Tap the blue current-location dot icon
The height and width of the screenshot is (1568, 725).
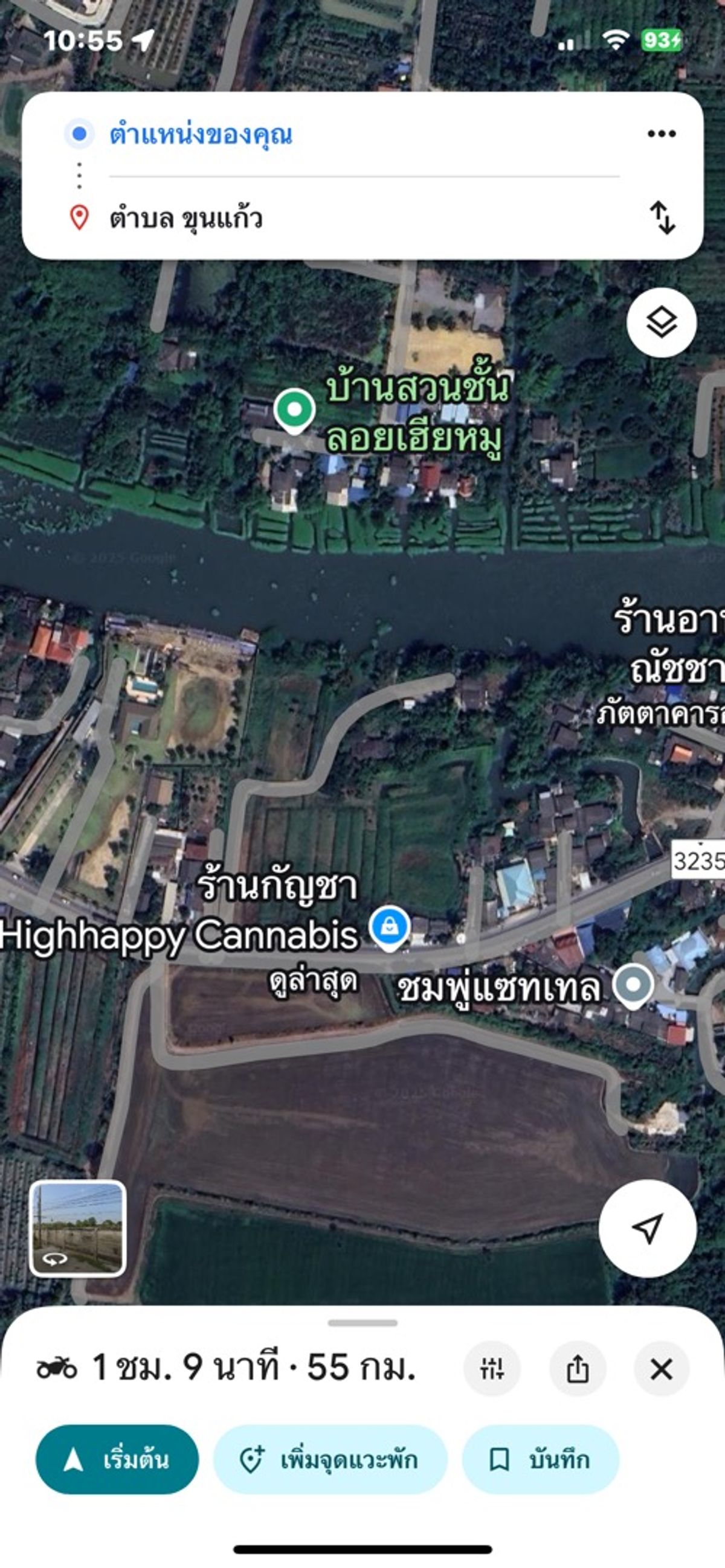[x=80, y=133]
